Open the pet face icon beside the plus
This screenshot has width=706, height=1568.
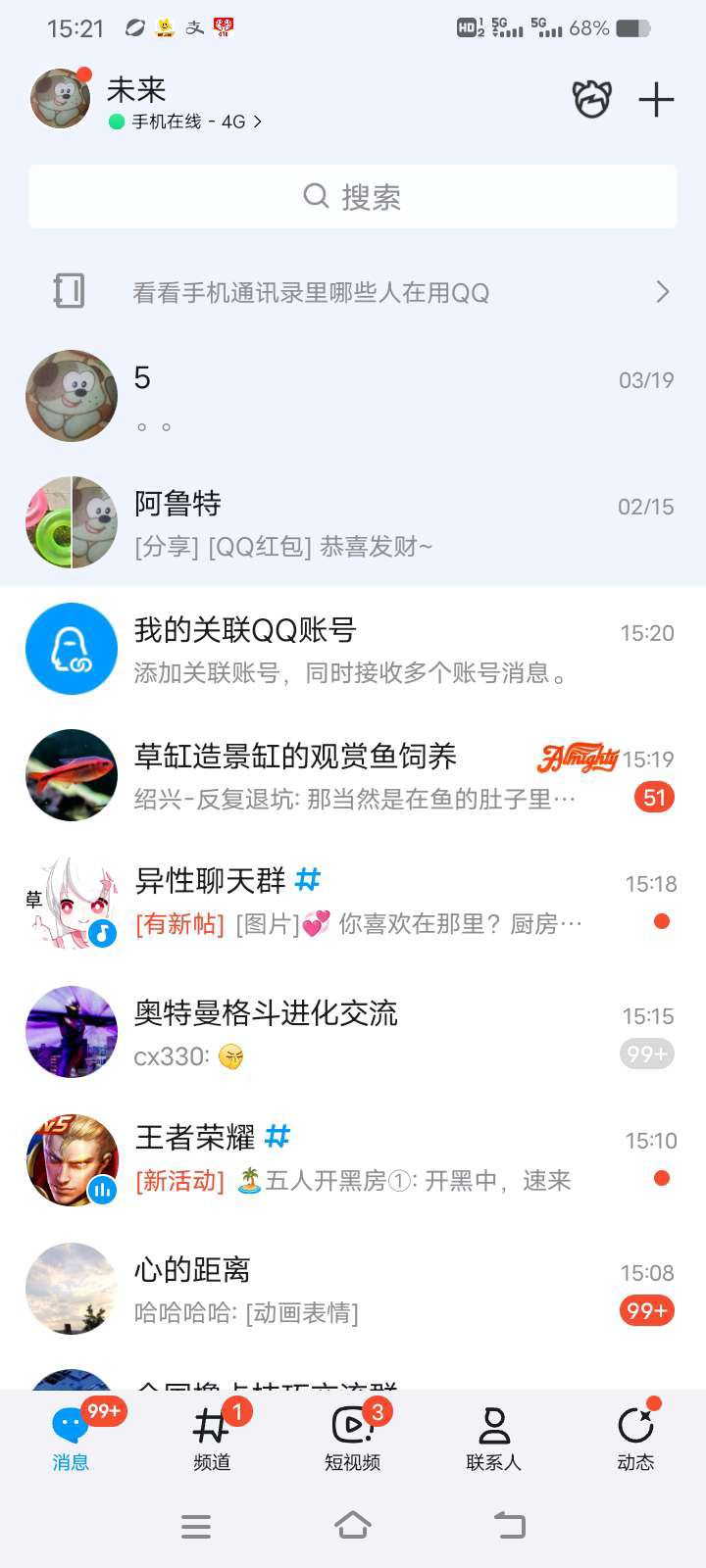tap(592, 99)
